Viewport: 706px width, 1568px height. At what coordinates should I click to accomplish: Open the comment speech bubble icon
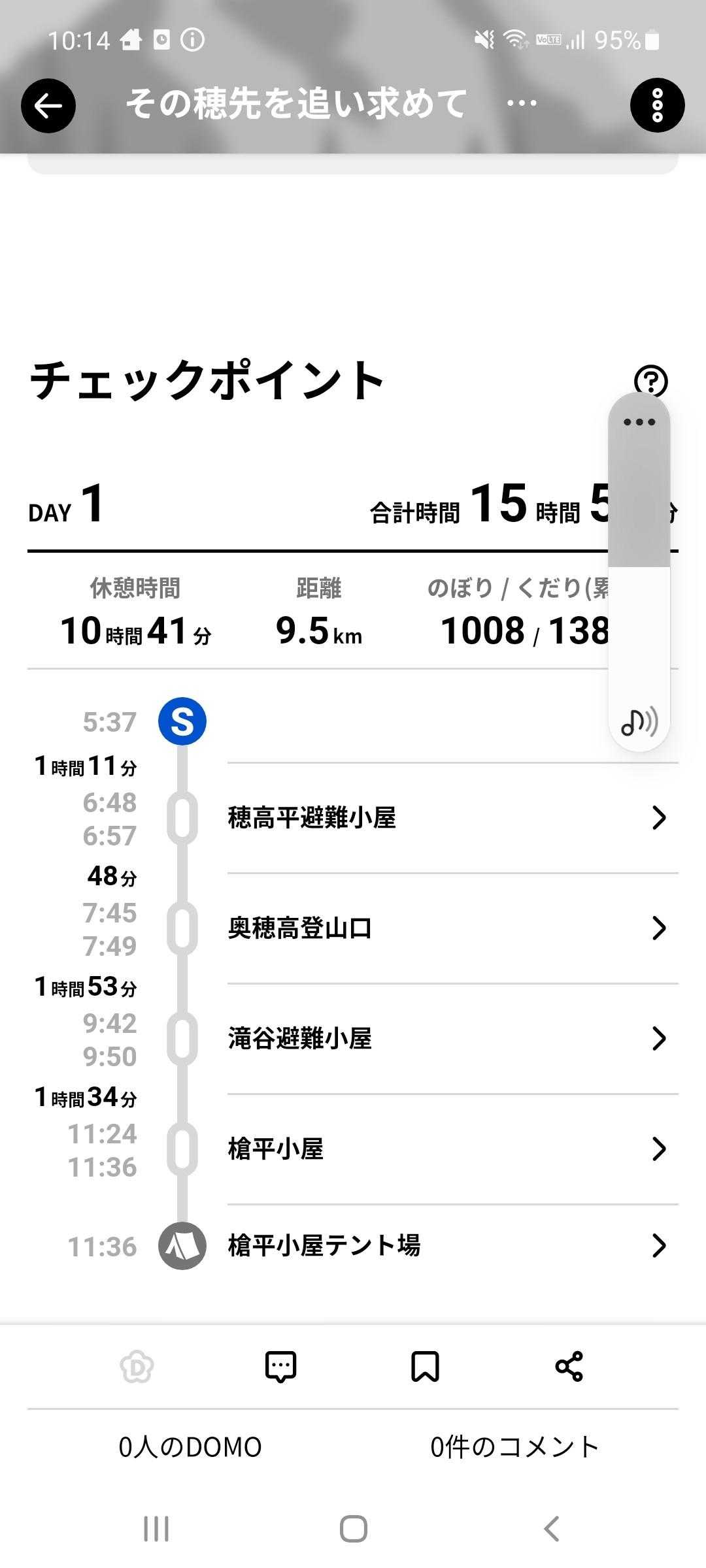pyautogui.click(x=281, y=1367)
